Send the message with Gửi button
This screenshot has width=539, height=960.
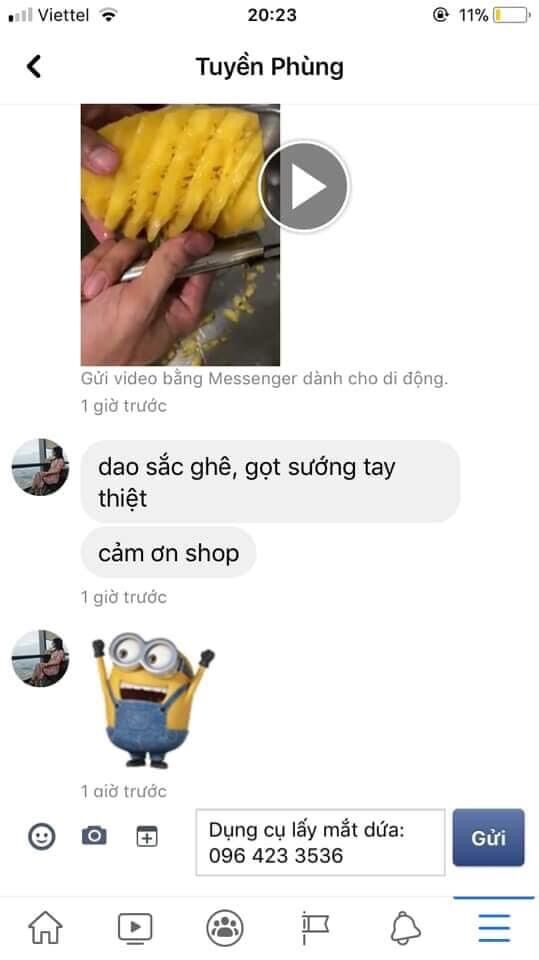tap(488, 838)
